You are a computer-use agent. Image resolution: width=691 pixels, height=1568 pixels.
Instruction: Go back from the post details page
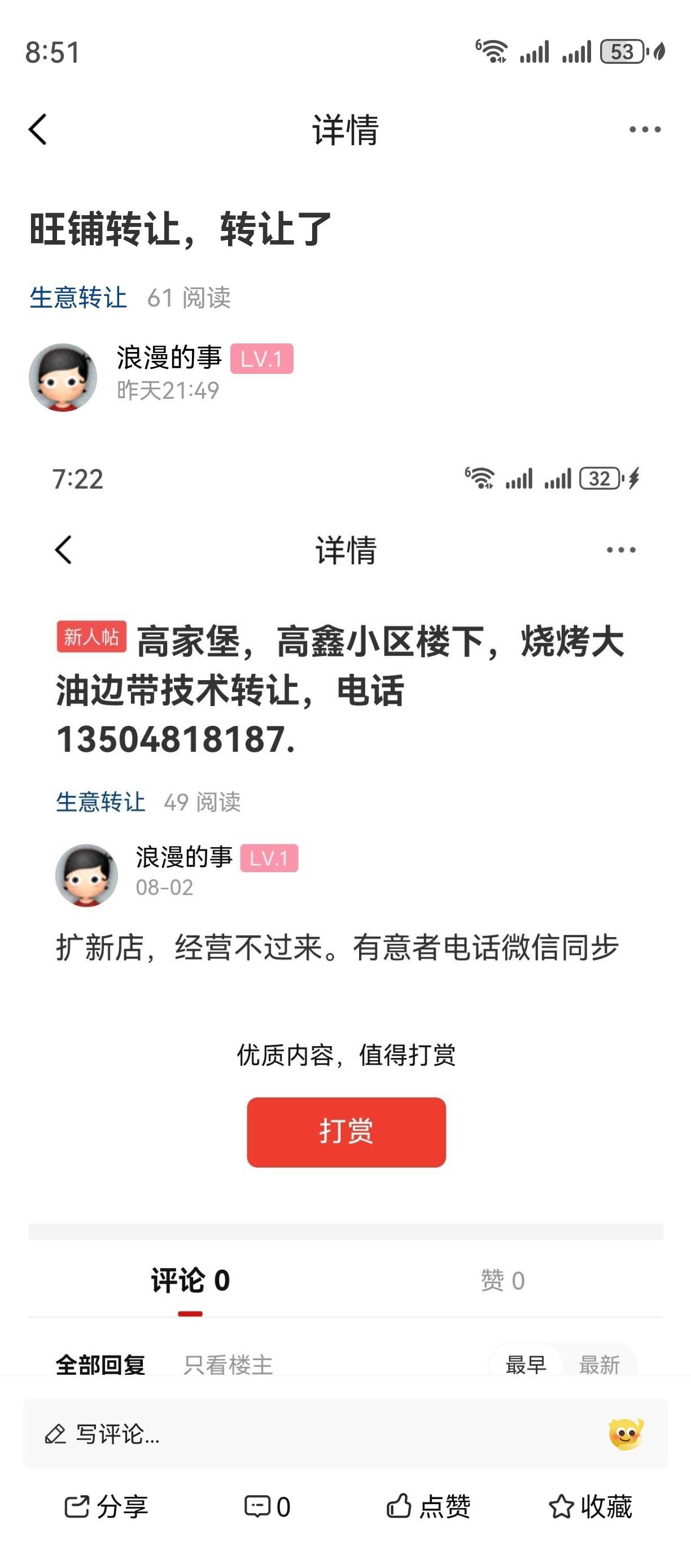click(38, 129)
